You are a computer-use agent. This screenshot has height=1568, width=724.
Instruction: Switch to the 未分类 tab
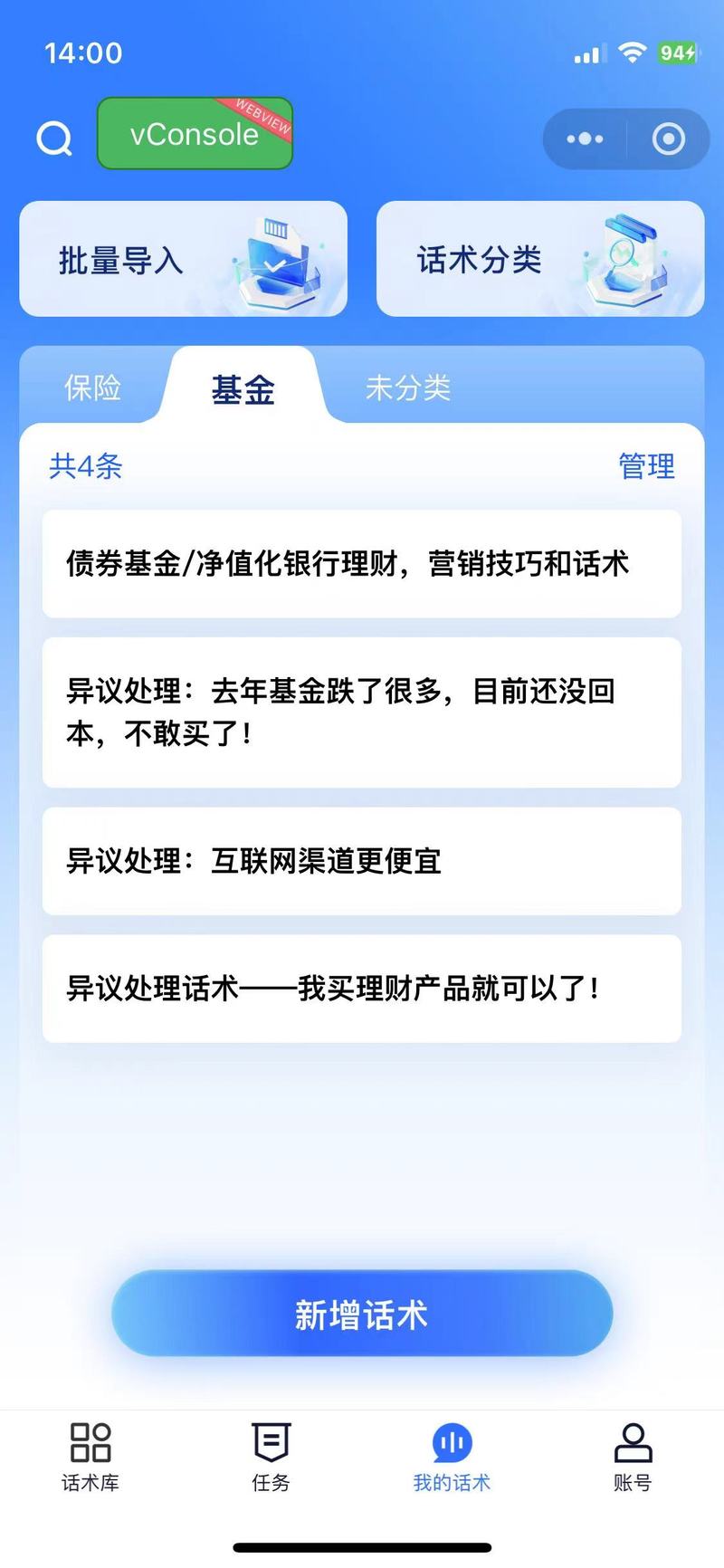pyautogui.click(x=407, y=387)
